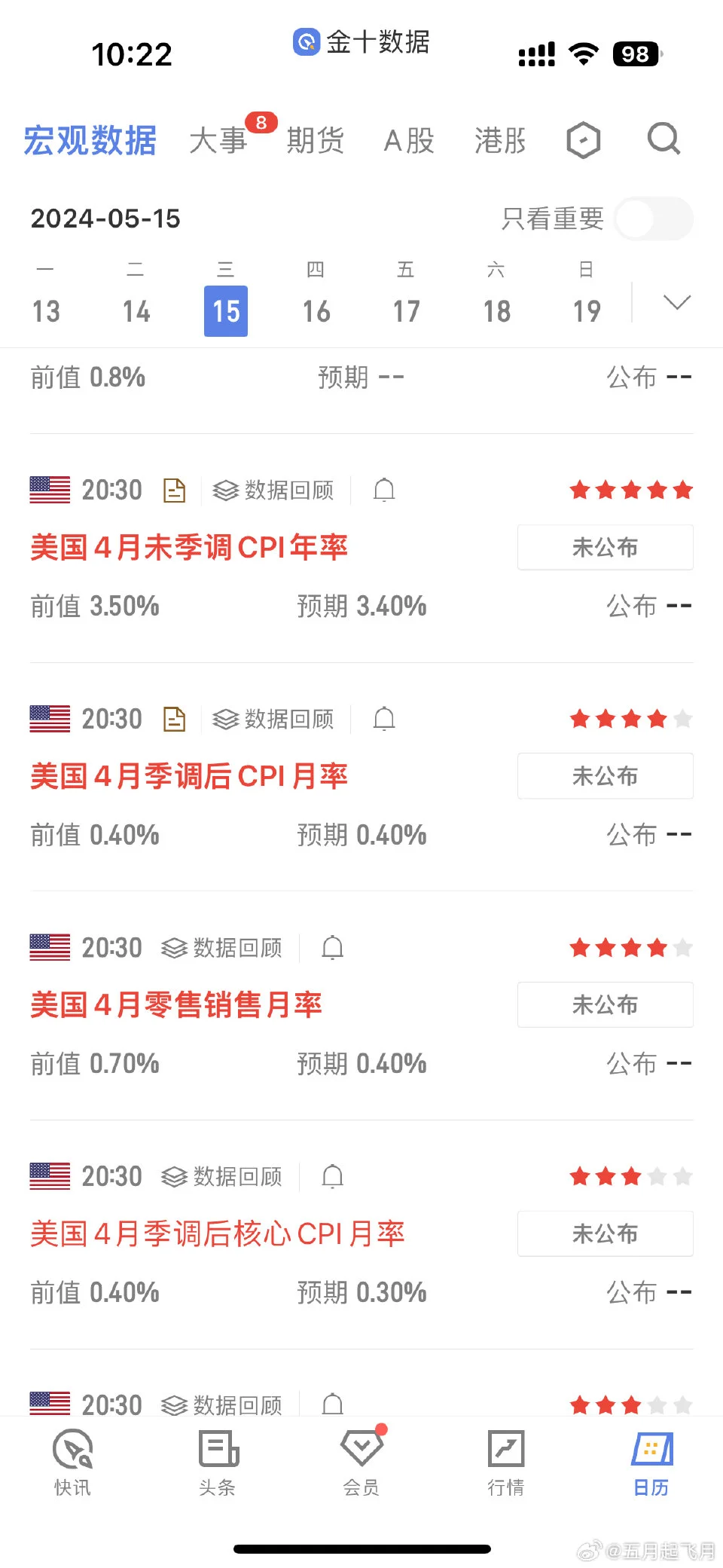Switch to the 大事 tab
Screen dimensions: 723x1568
point(218,141)
